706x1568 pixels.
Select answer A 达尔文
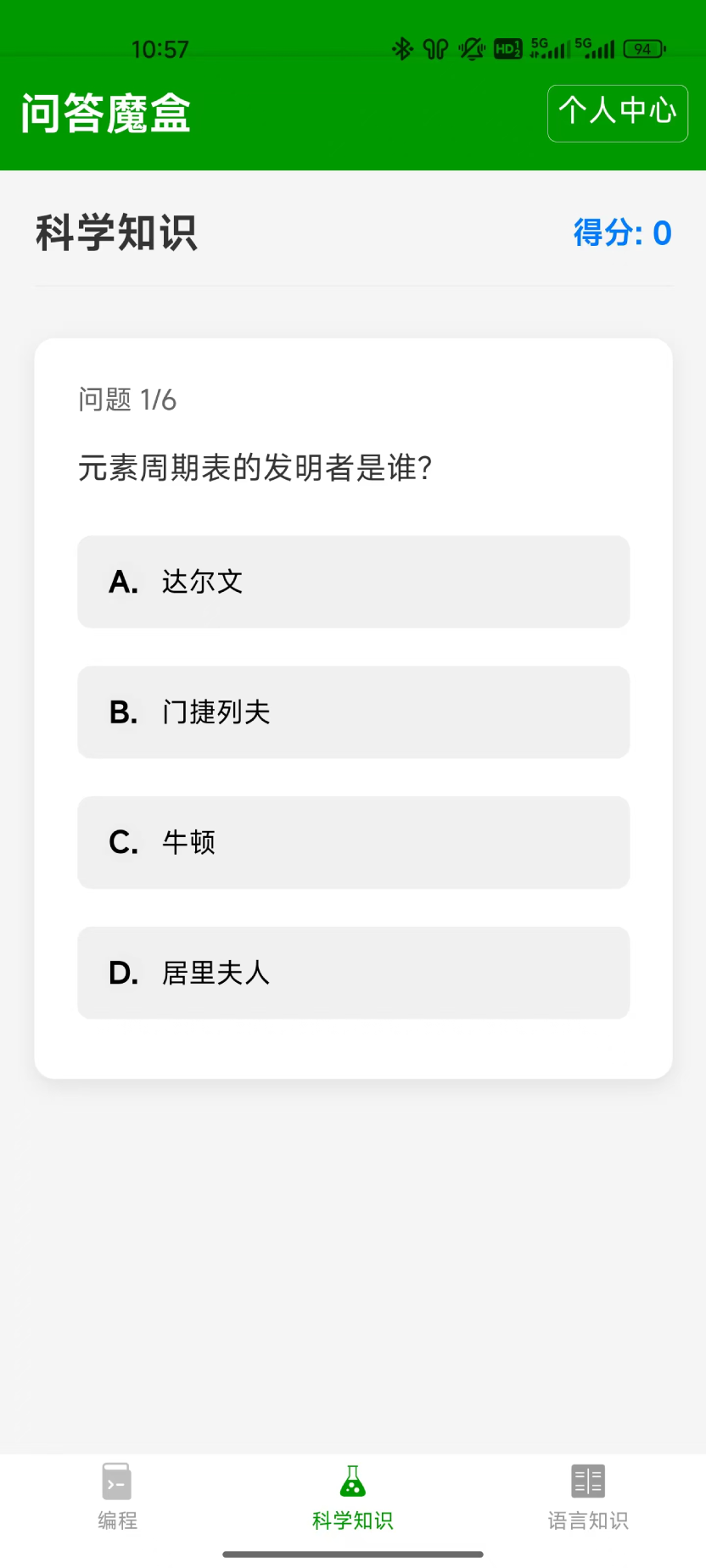(x=353, y=582)
